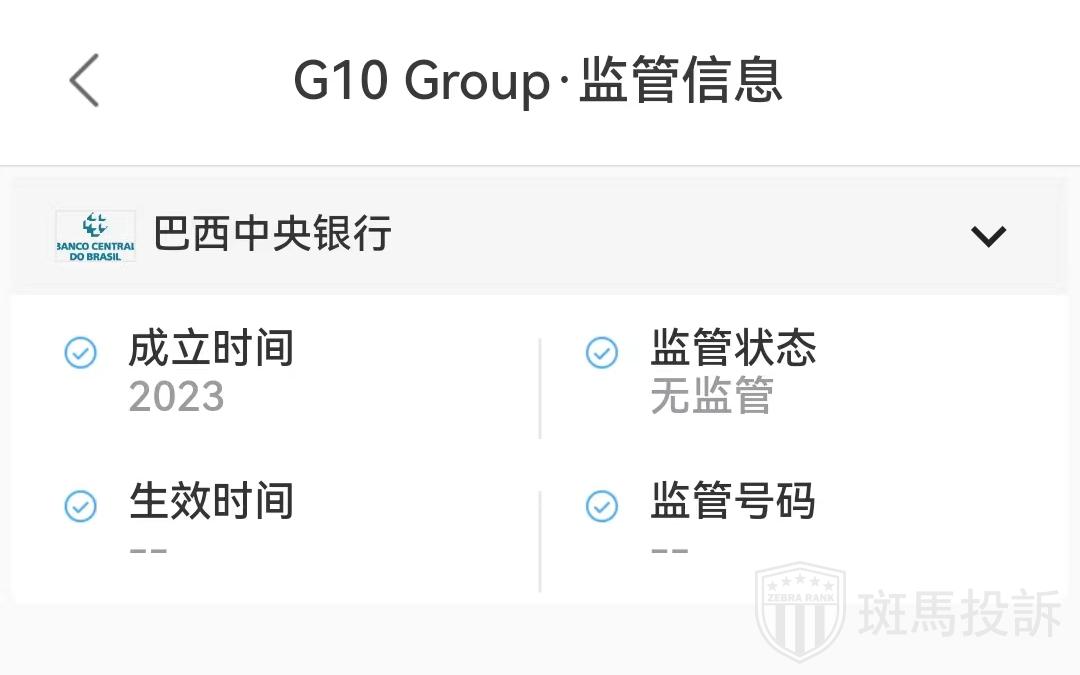Collapse the 巴西中央银行 regulator section
Image resolution: width=1080 pixels, height=675 pixels.
(x=988, y=236)
